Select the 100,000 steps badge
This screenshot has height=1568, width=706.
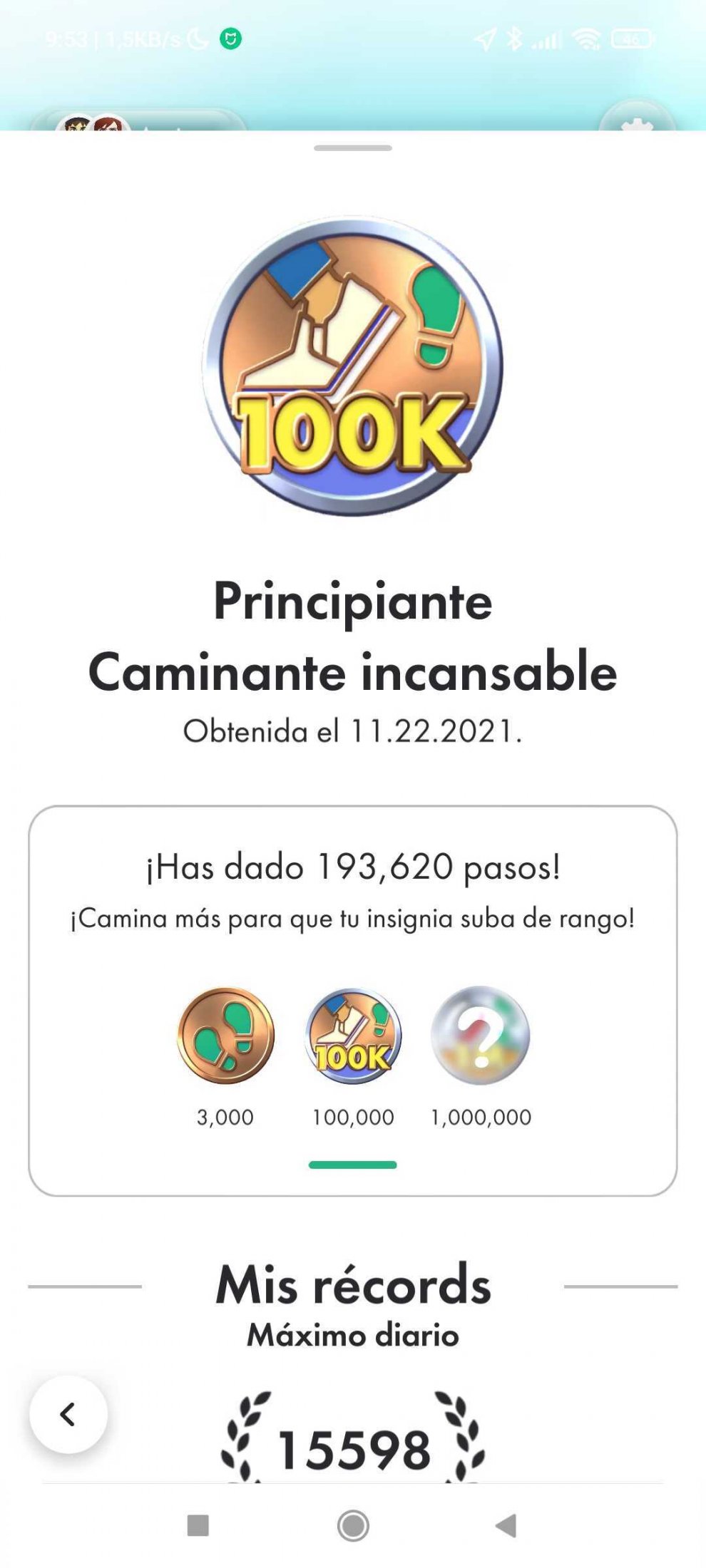353,1035
